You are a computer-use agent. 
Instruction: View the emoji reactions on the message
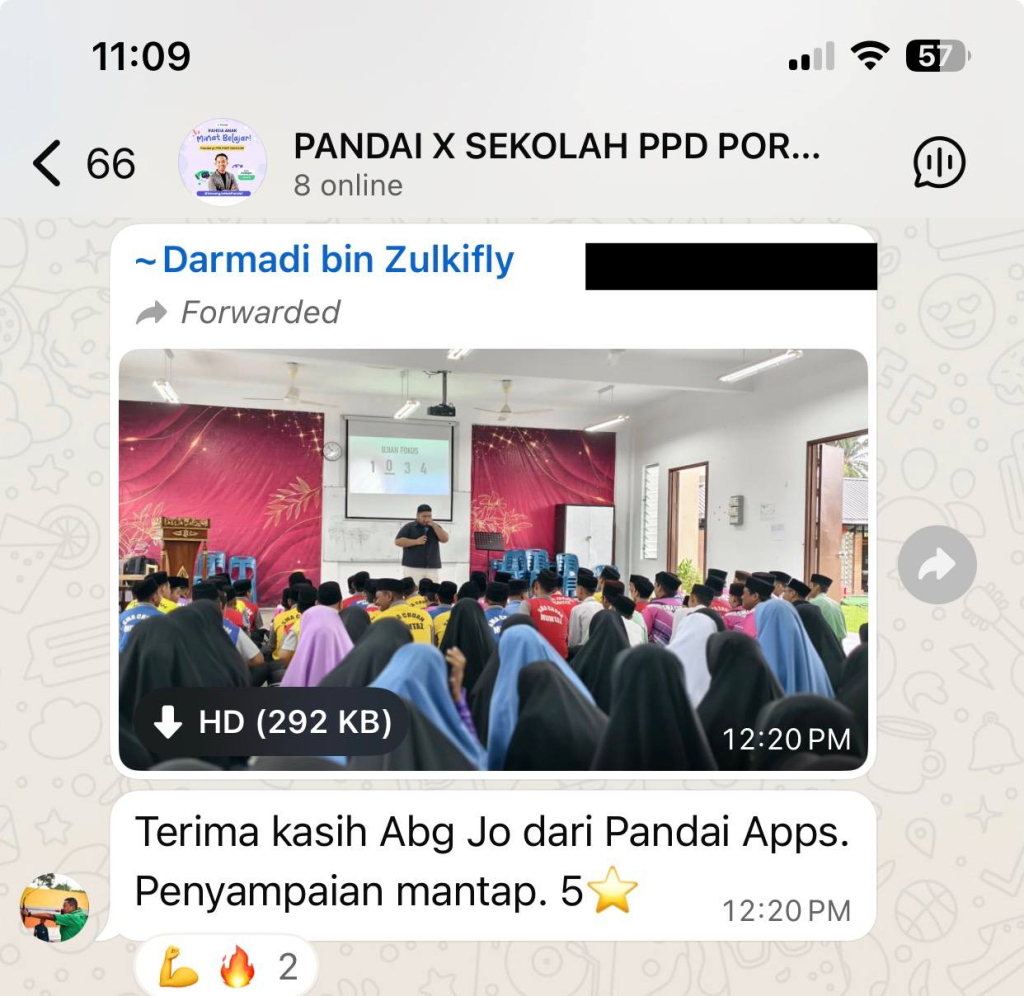coord(226,967)
